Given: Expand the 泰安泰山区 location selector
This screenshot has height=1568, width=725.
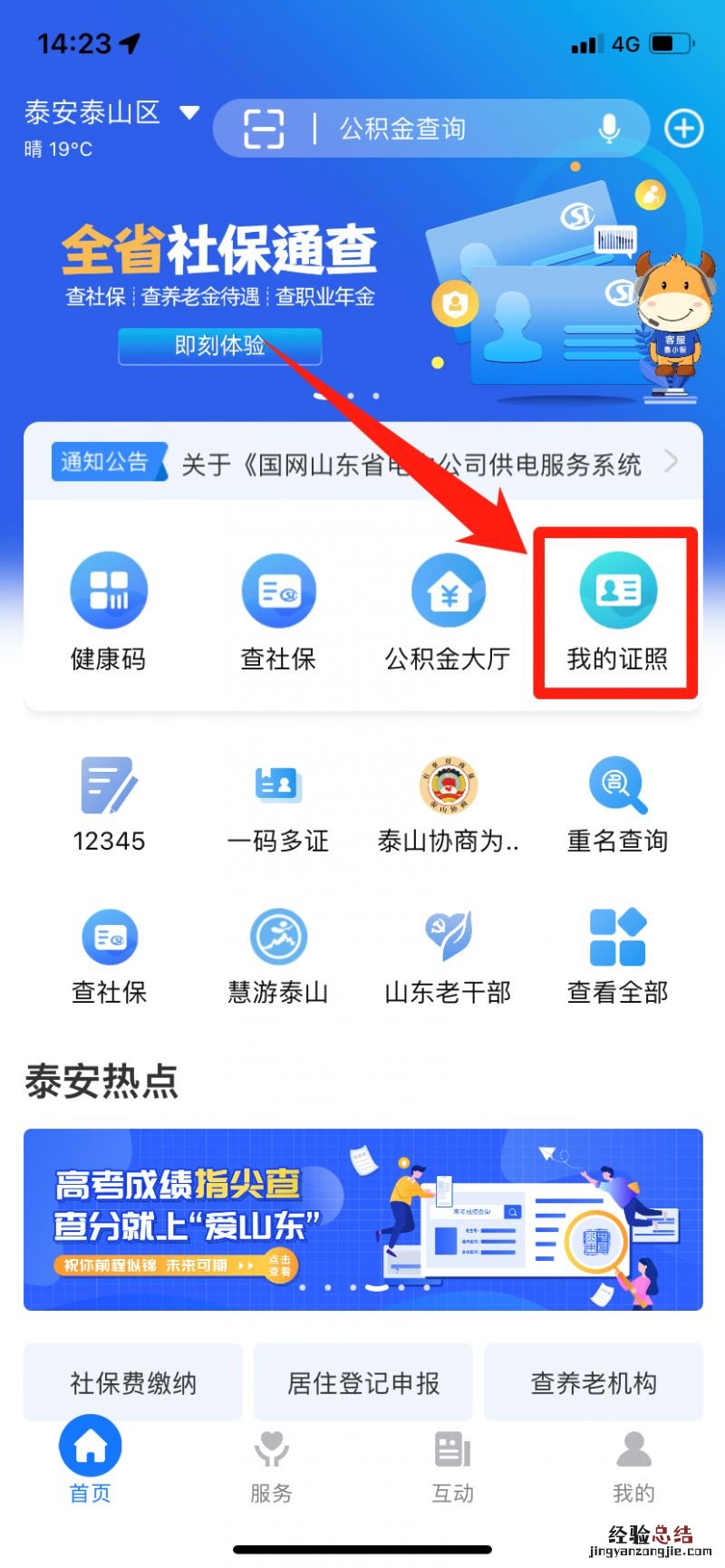Looking at the screenshot, I should point(111,114).
